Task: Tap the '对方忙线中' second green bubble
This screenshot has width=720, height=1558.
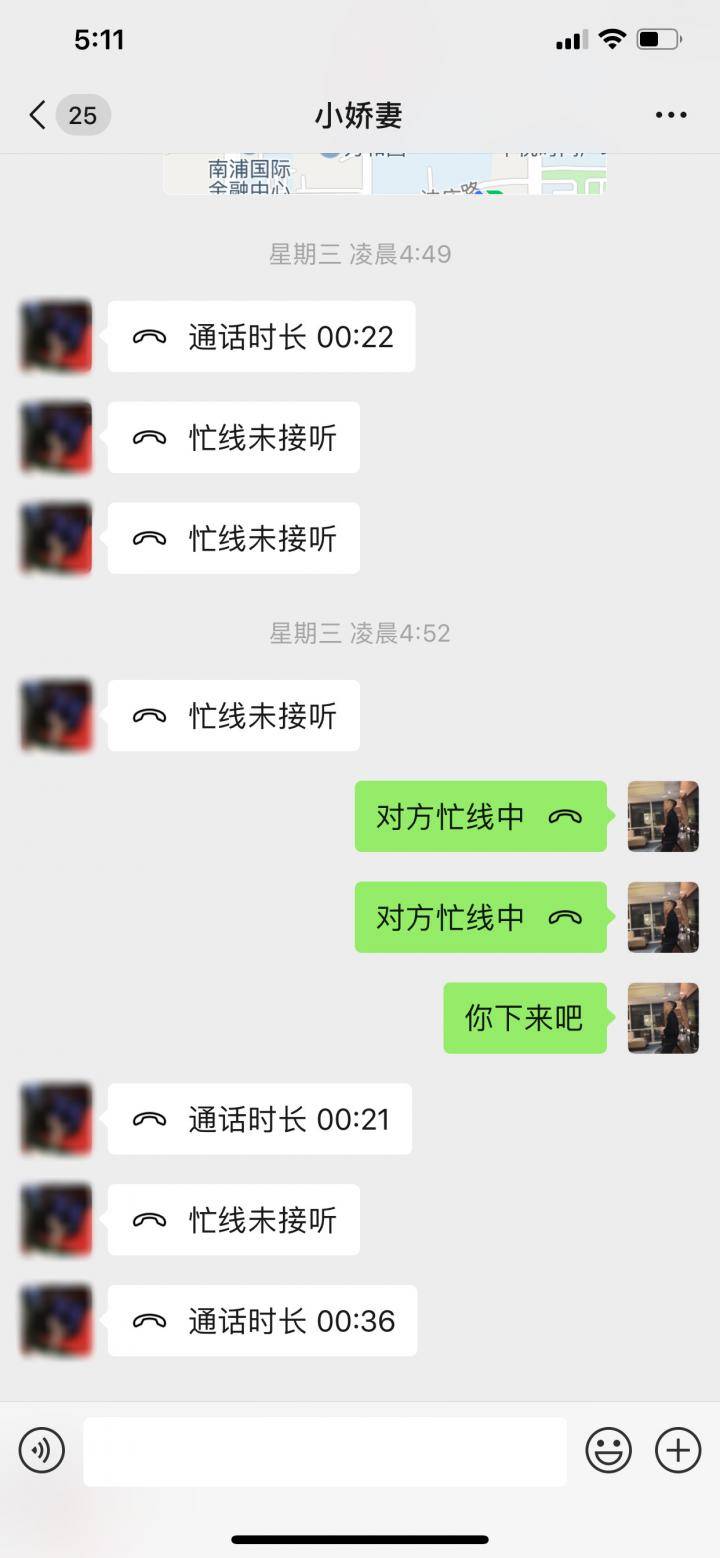Action: [480, 917]
